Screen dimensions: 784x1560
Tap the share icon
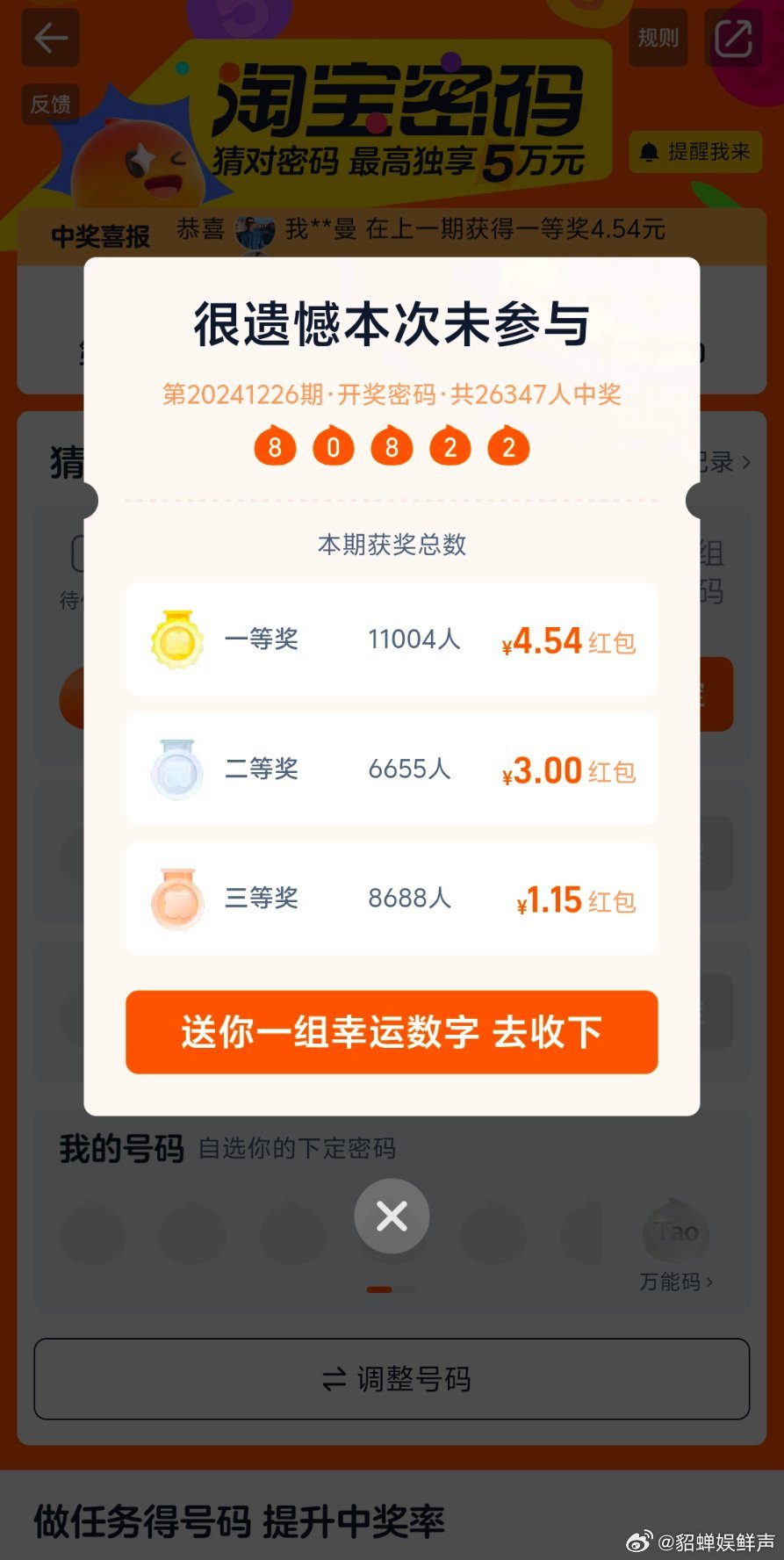[733, 38]
